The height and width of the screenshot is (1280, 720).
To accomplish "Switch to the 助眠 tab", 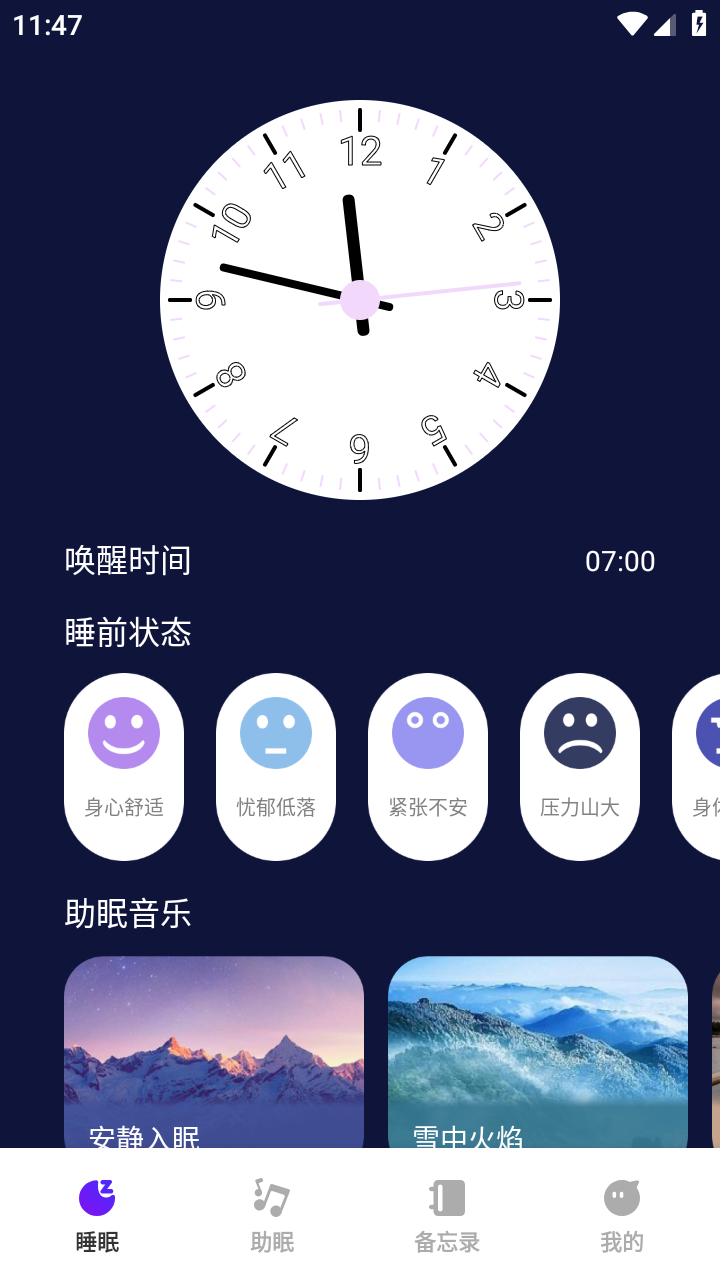I will [271, 1212].
